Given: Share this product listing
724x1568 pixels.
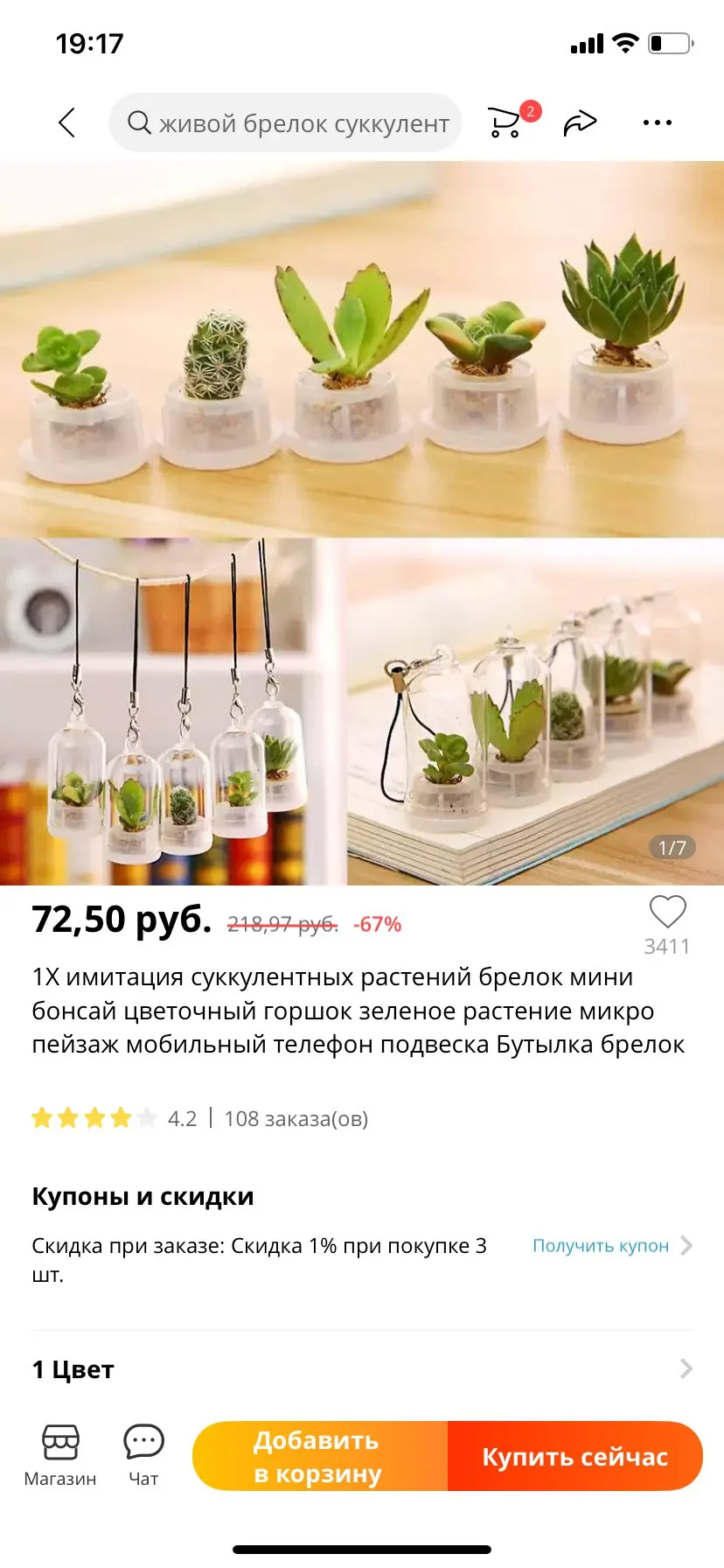Looking at the screenshot, I should click(x=580, y=123).
